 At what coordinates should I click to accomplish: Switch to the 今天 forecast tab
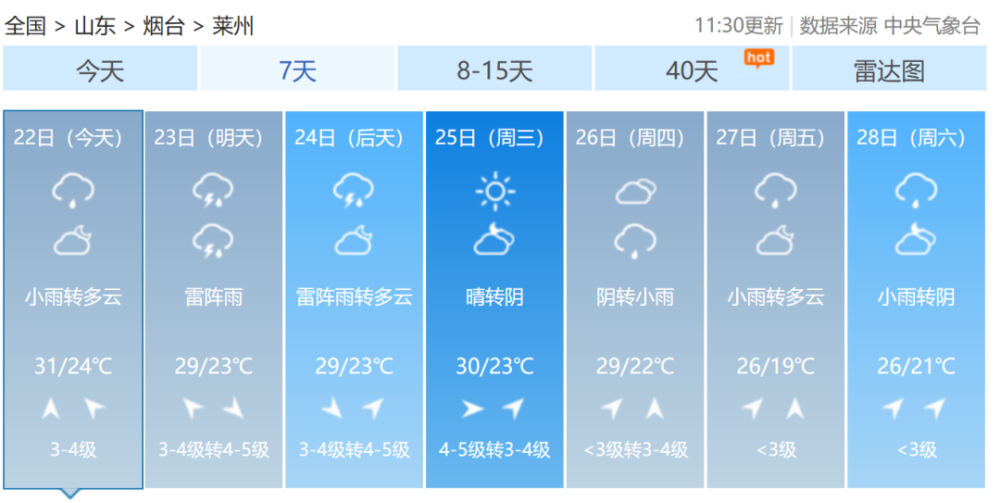[100, 70]
